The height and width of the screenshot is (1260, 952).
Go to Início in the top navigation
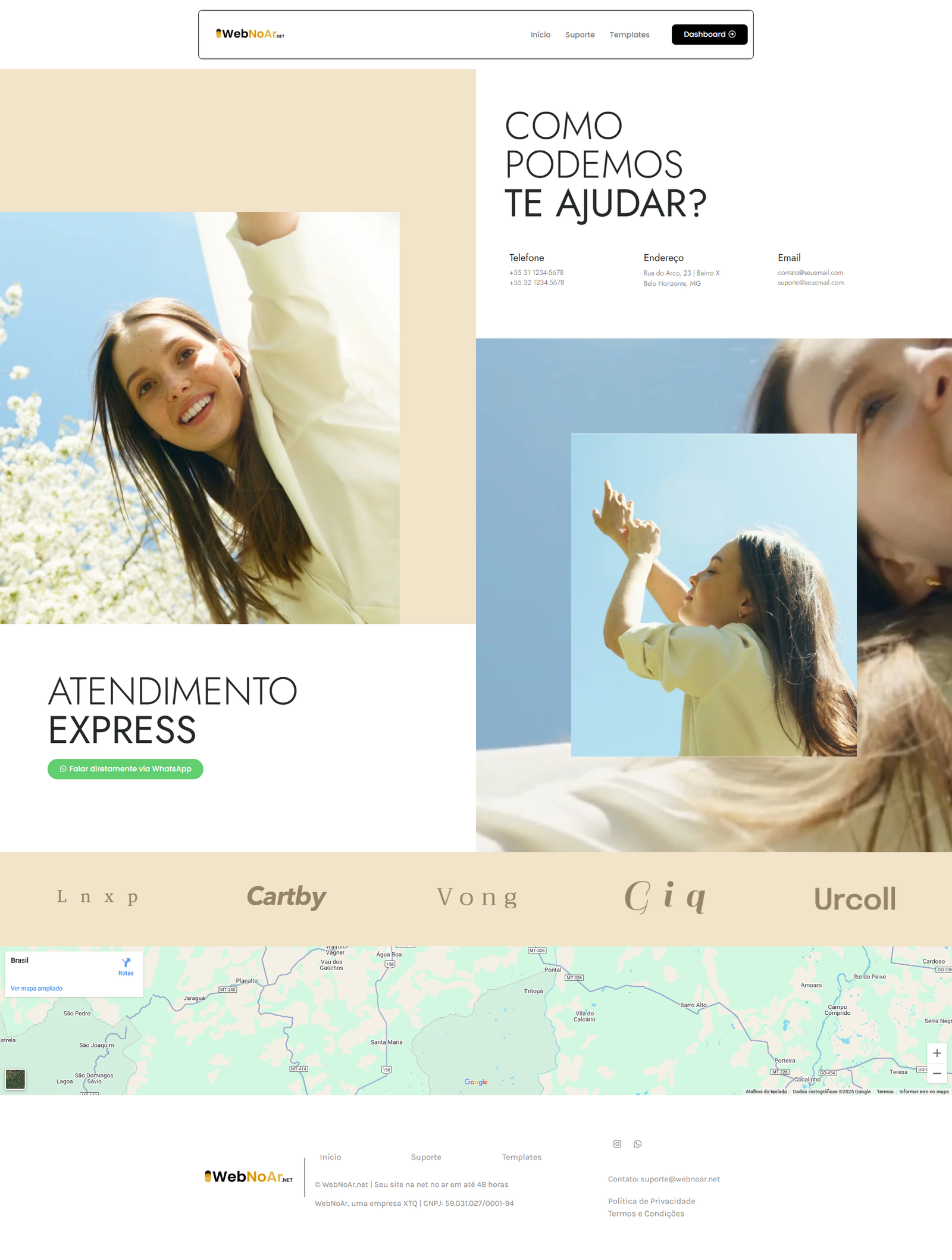pyautogui.click(x=540, y=35)
